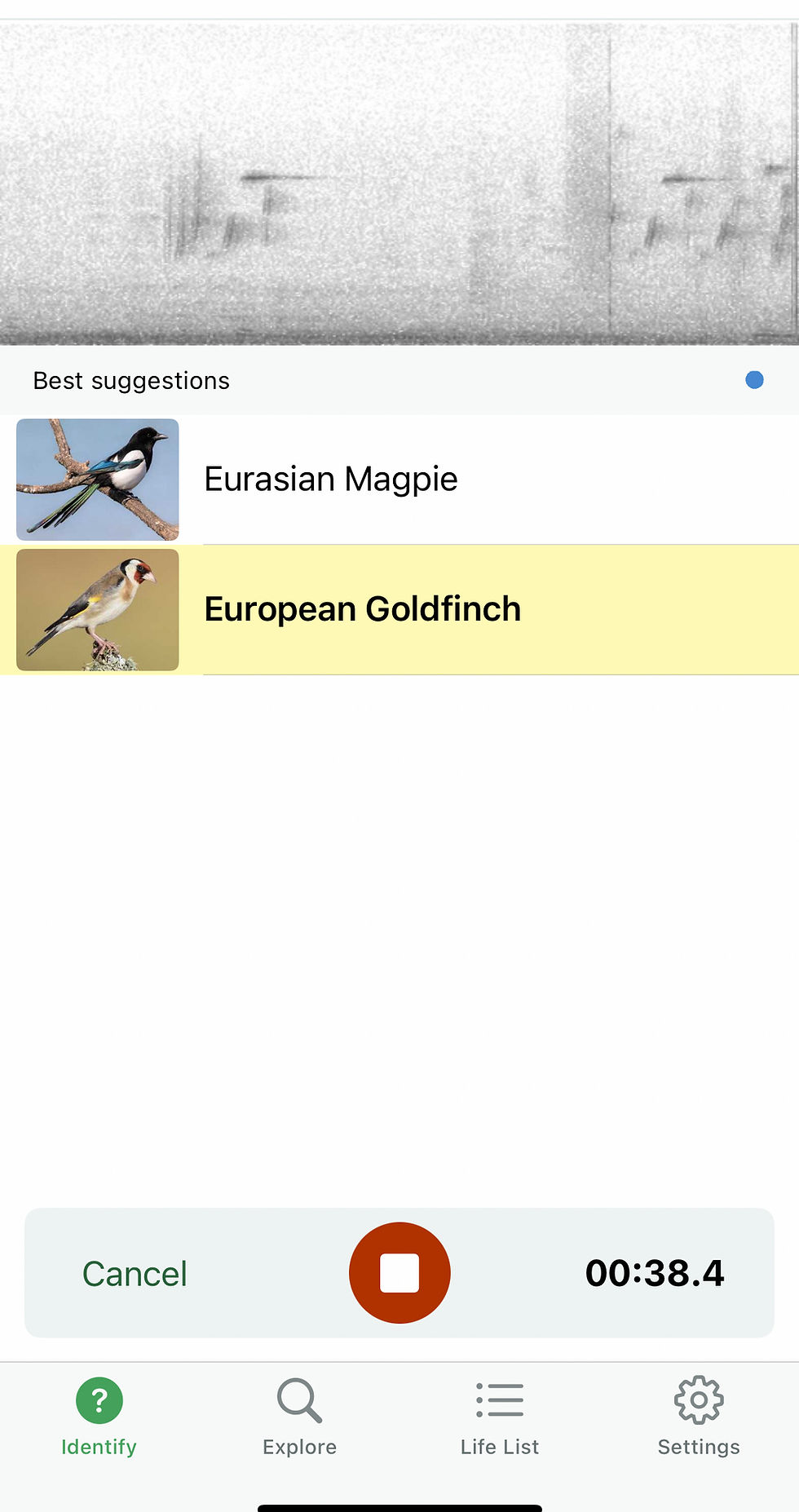Stop the recording with the square icon
Screen dimensions: 799x1512
pos(399,1272)
